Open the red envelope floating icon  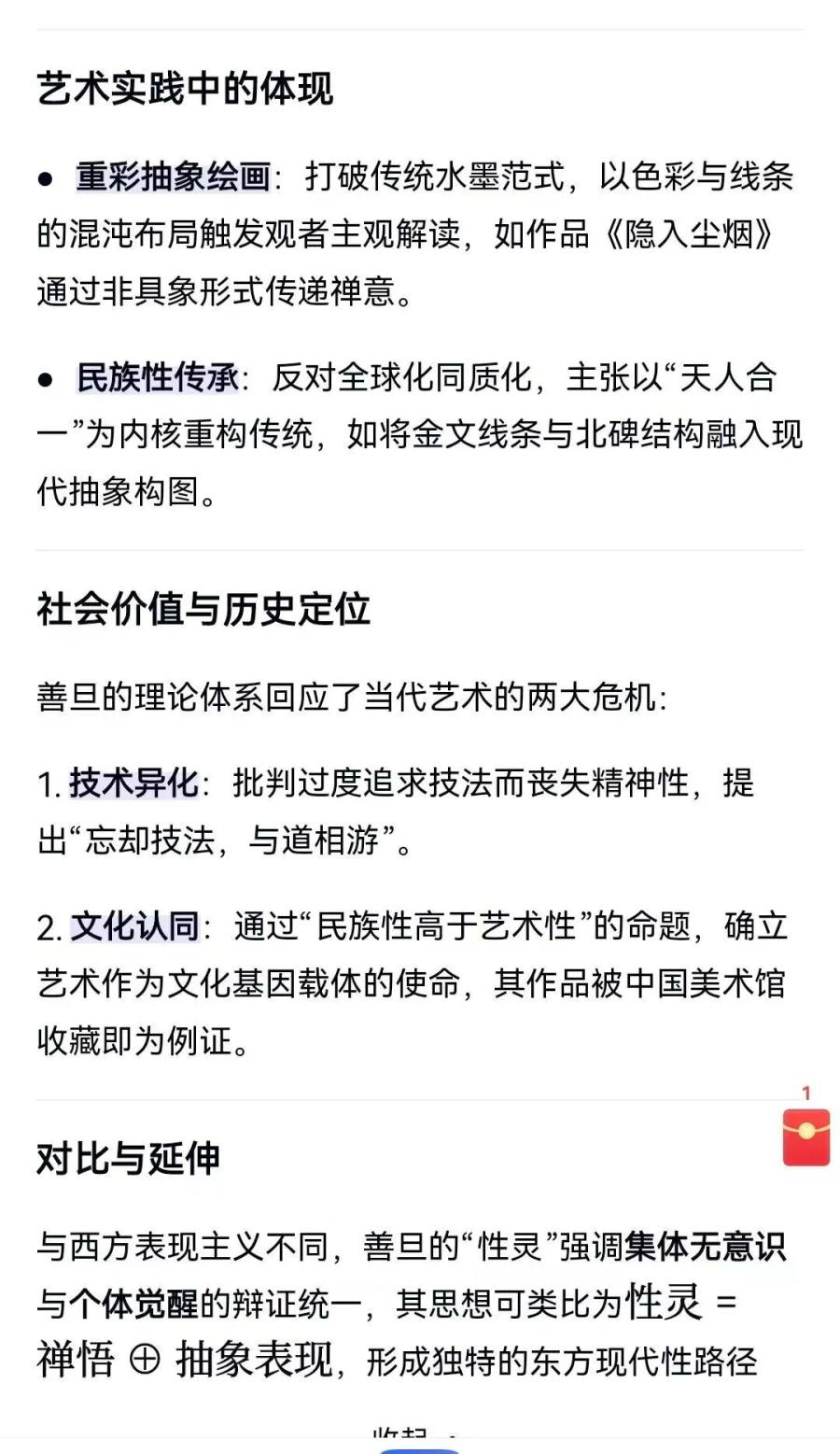coord(805,1136)
